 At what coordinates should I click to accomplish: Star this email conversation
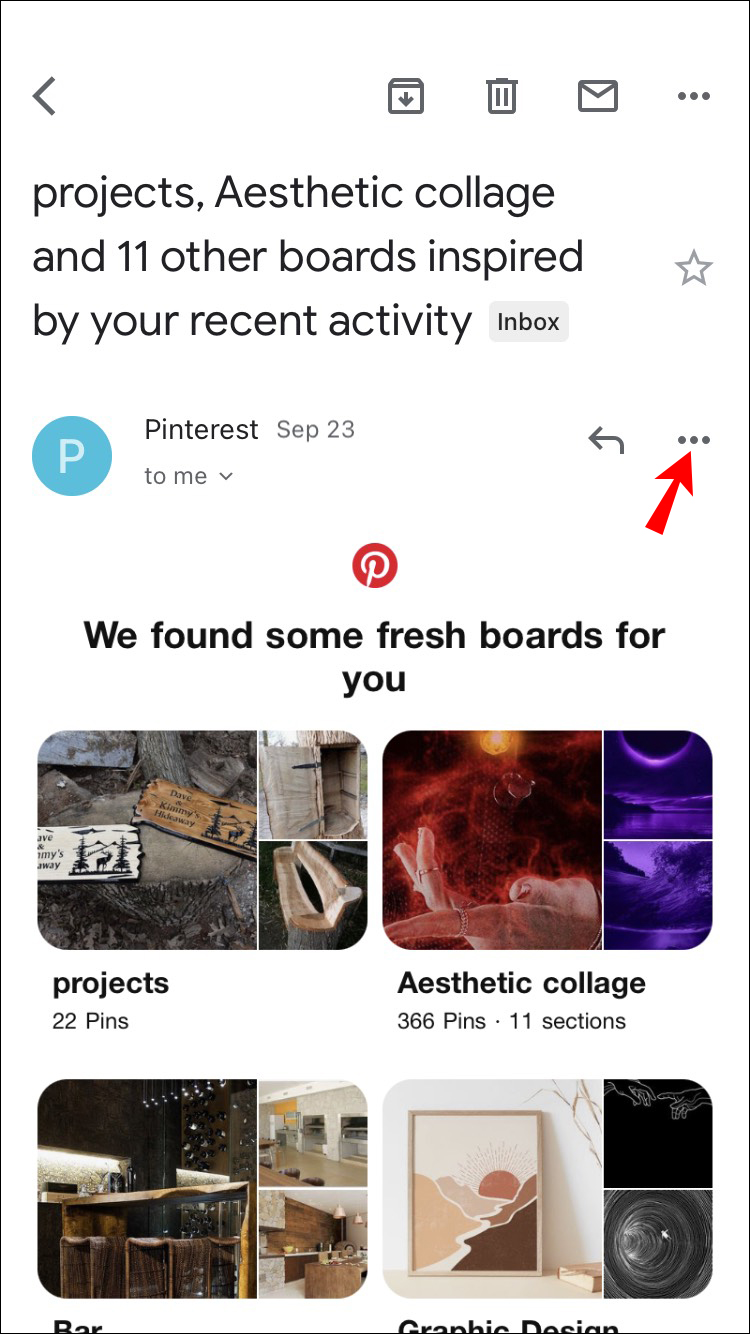(x=693, y=269)
